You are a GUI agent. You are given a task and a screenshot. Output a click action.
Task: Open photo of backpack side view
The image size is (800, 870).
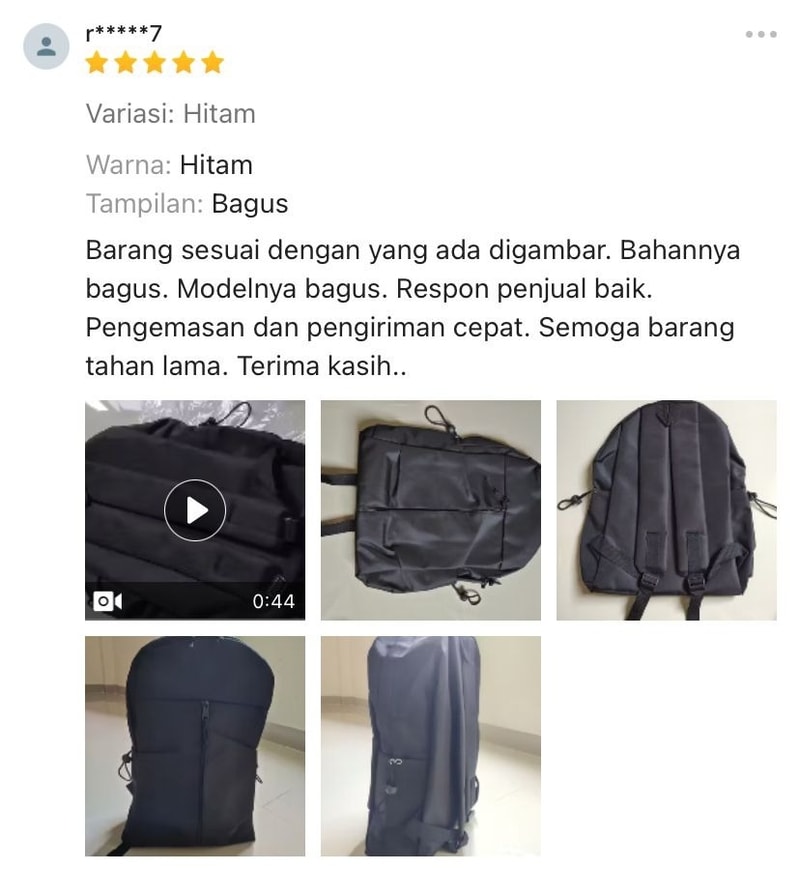[x=430, y=746]
